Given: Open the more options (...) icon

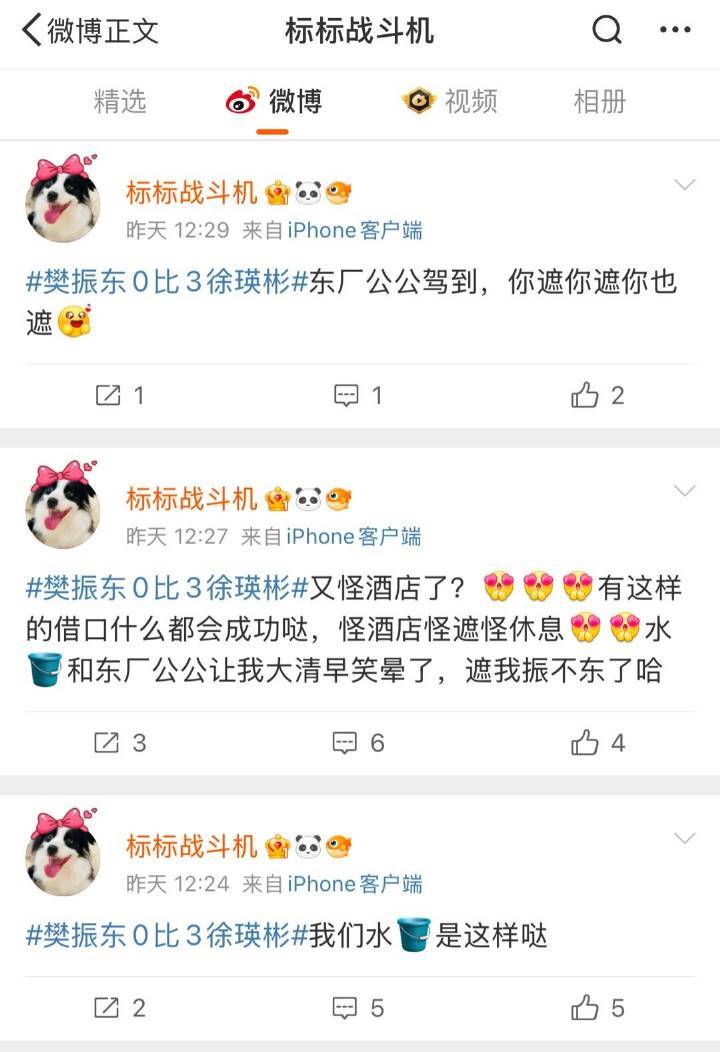Looking at the screenshot, I should click(x=676, y=31).
